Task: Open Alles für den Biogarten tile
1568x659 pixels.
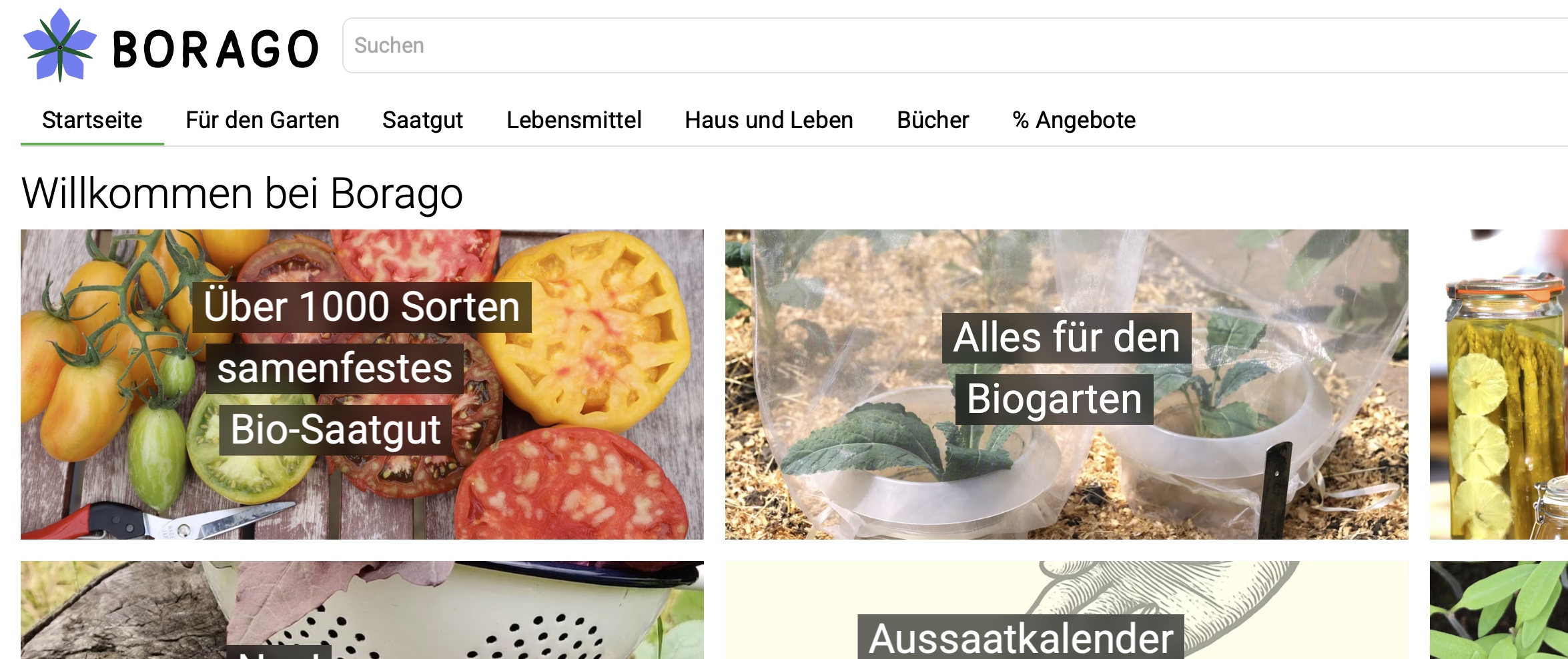Action: pos(1066,384)
